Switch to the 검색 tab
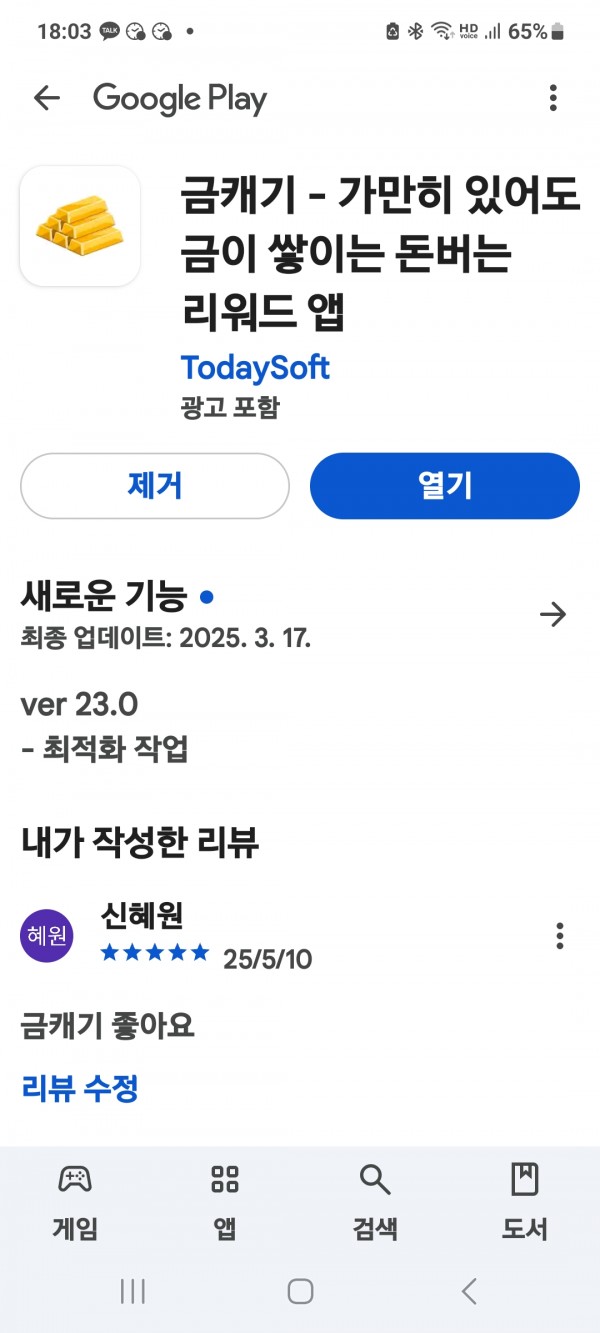This screenshot has width=600, height=1333. click(375, 1201)
